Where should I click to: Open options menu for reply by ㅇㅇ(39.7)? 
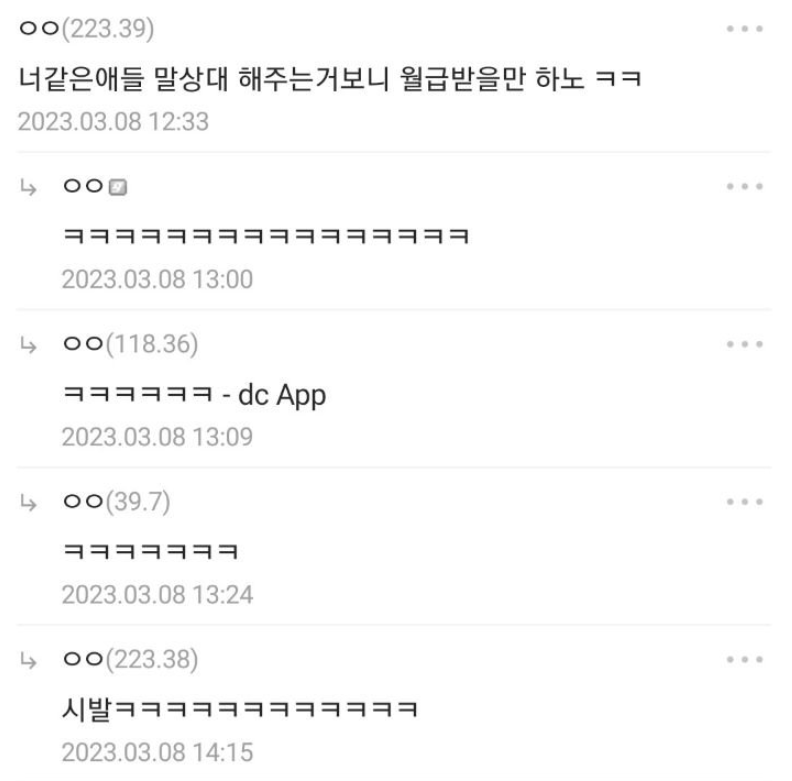pos(745,502)
